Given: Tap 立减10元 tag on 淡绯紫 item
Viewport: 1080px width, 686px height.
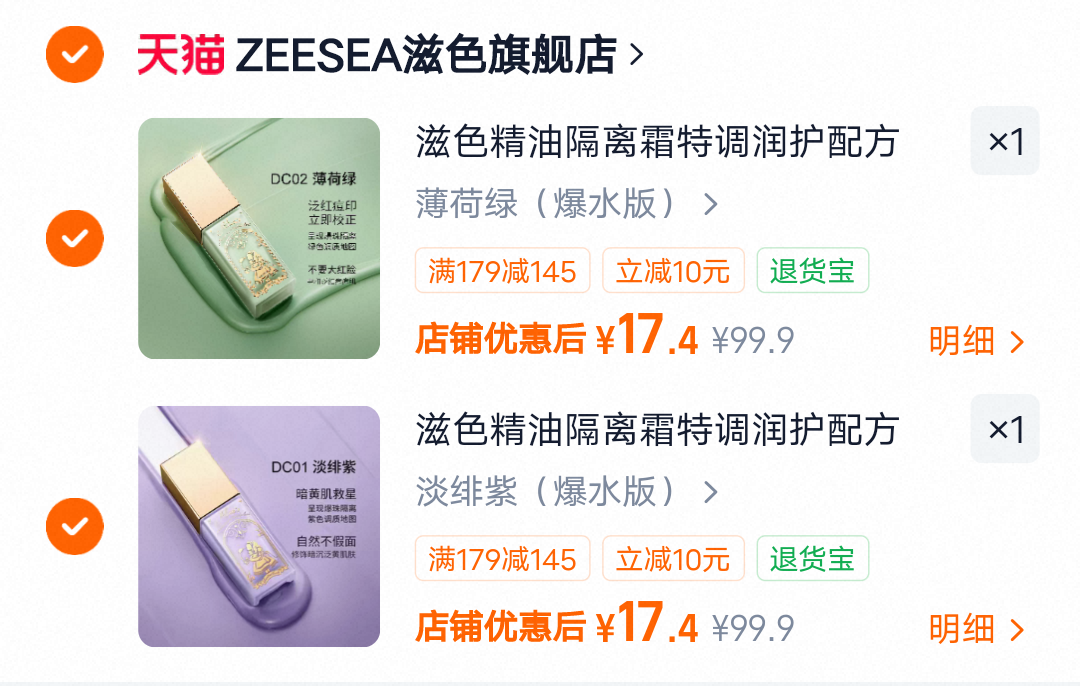Looking at the screenshot, I should (x=673, y=559).
